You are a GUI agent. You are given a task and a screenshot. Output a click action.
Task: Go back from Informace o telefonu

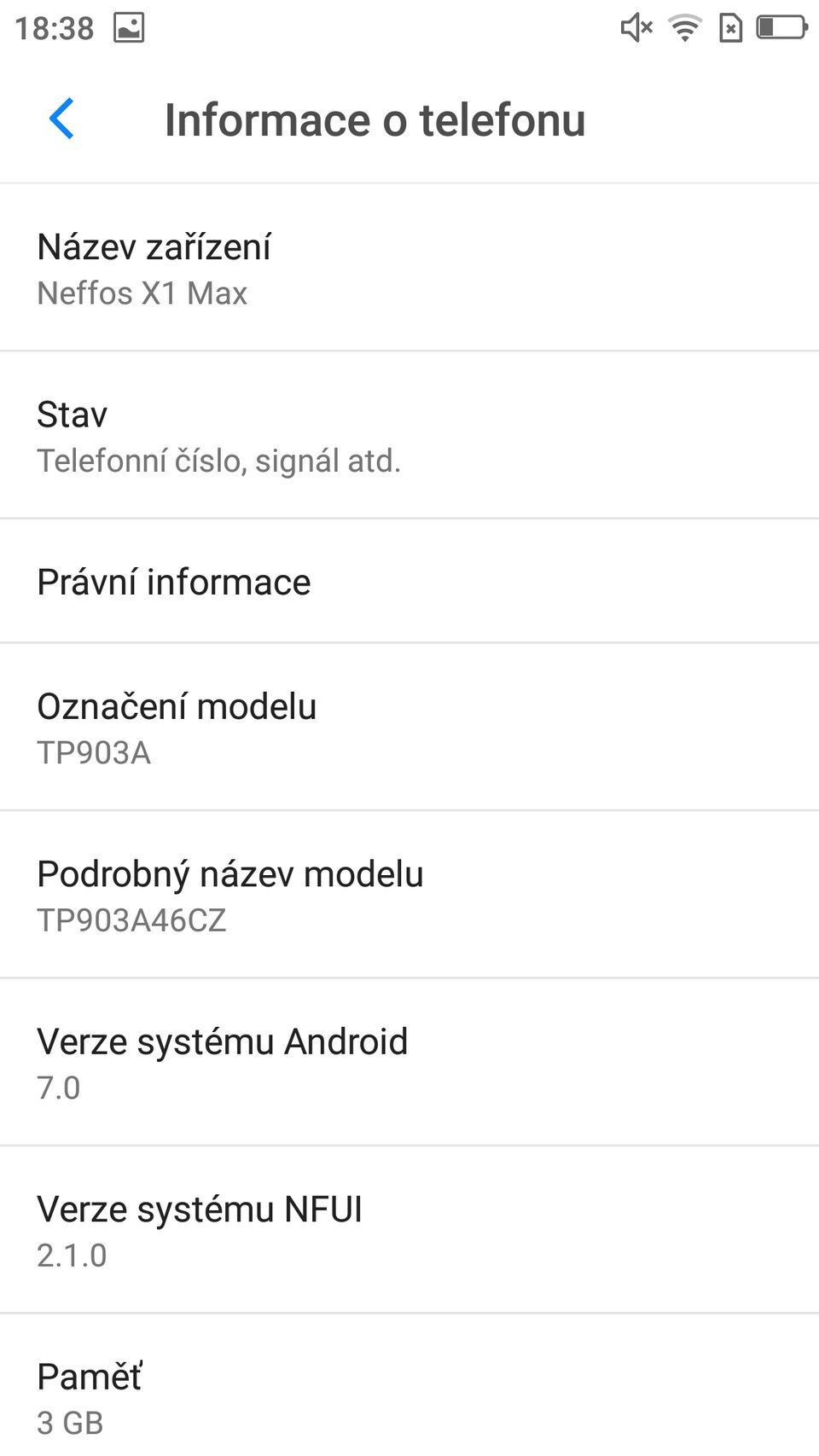coord(62,119)
